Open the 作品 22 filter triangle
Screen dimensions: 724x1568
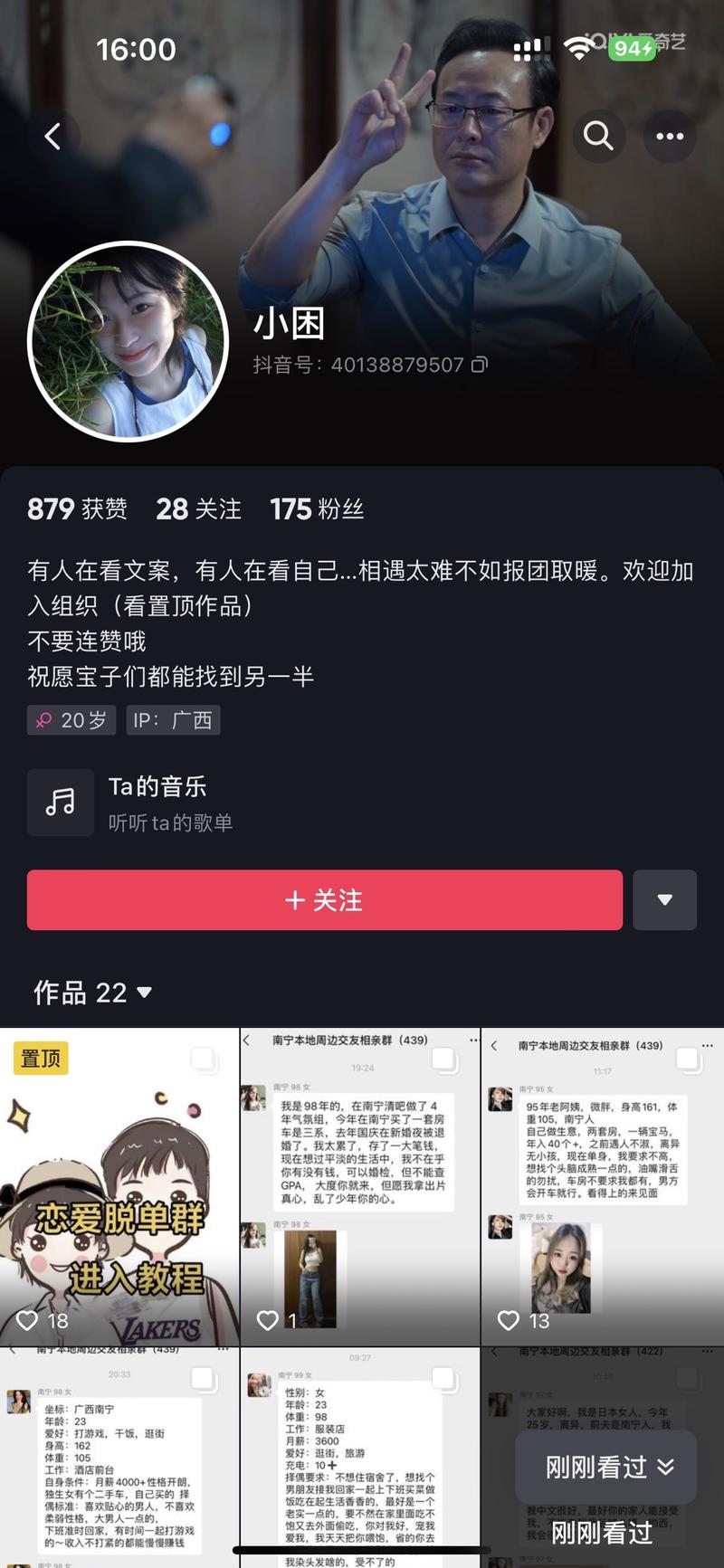143,993
